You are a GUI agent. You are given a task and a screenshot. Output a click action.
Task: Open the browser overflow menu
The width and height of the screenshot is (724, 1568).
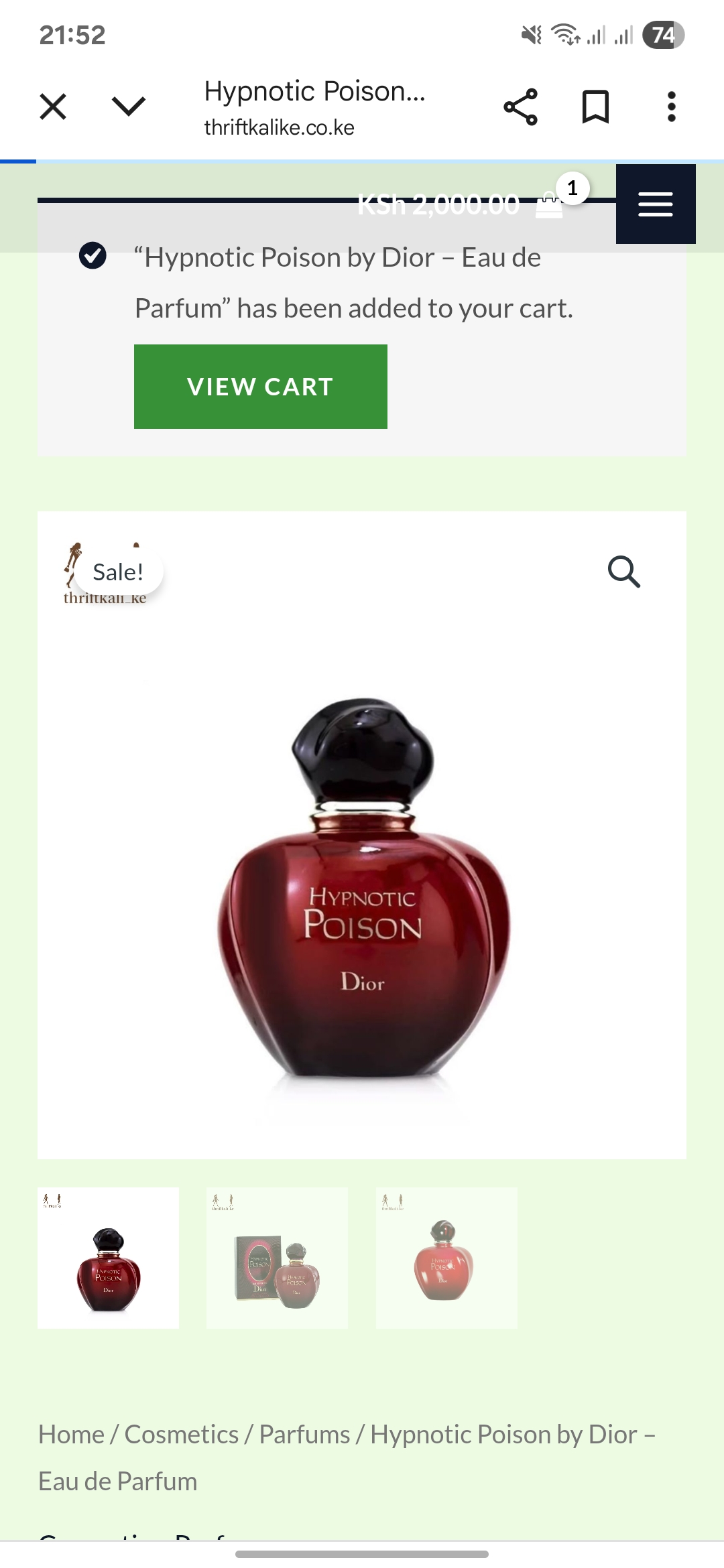pyautogui.click(x=671, y=107)
